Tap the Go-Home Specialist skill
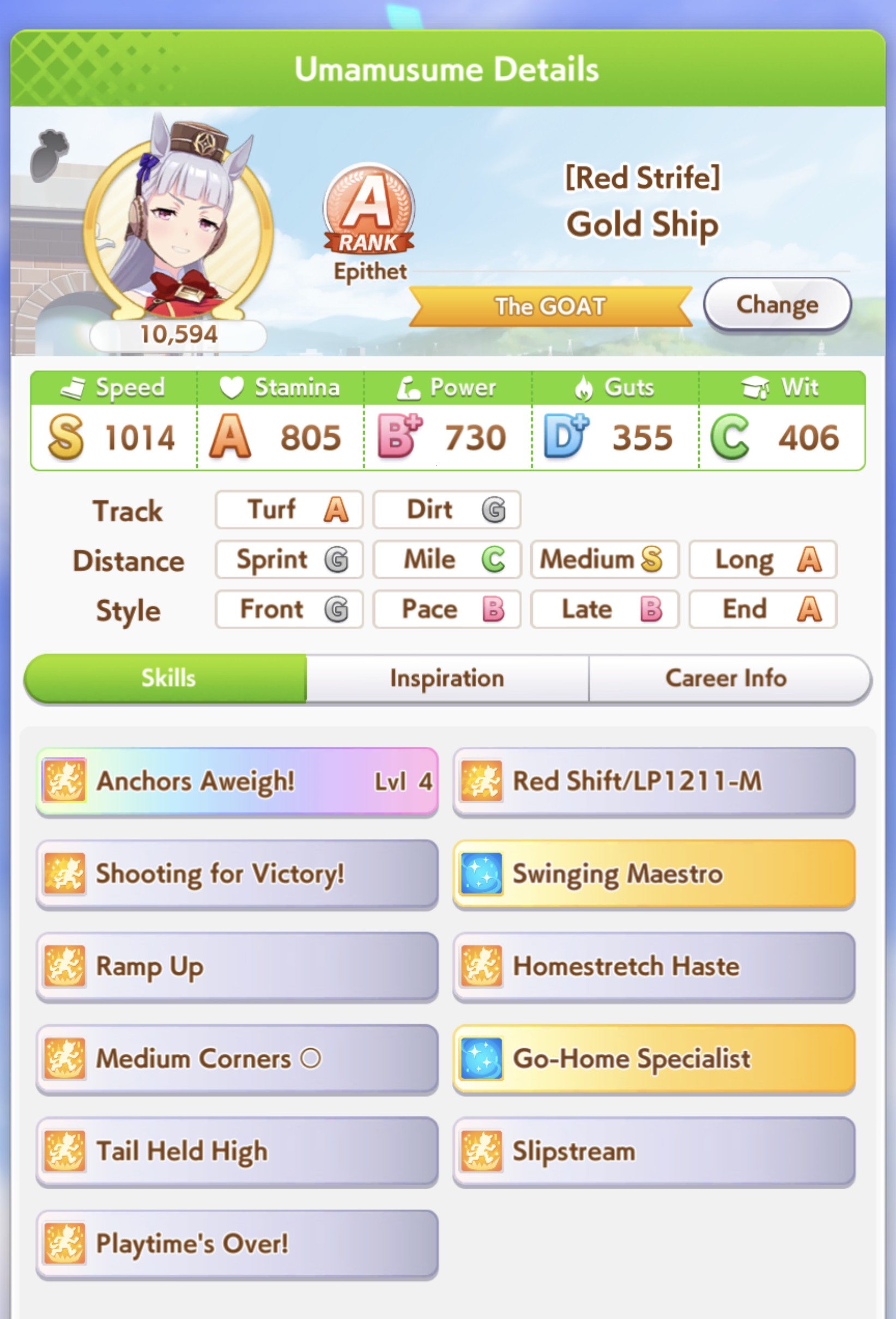 [653, 1059]
